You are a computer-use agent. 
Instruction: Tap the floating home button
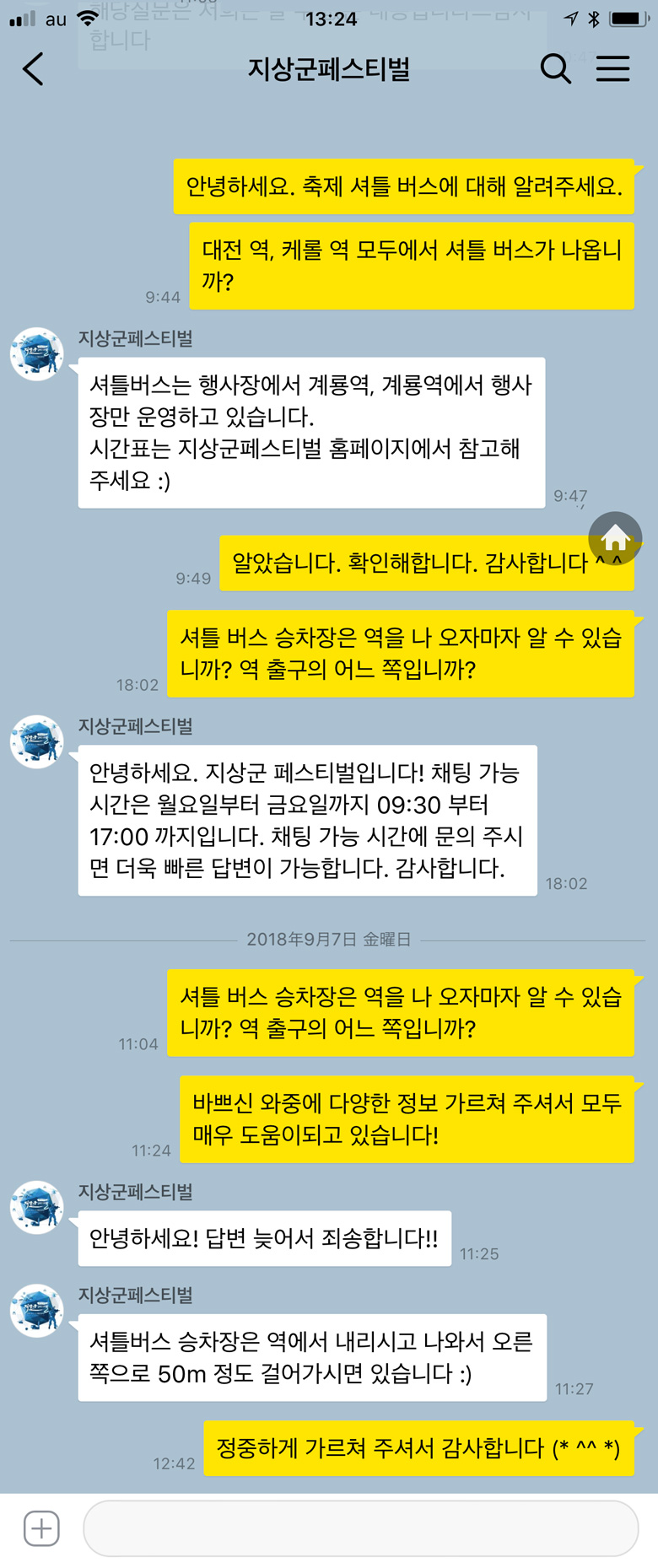615,538
